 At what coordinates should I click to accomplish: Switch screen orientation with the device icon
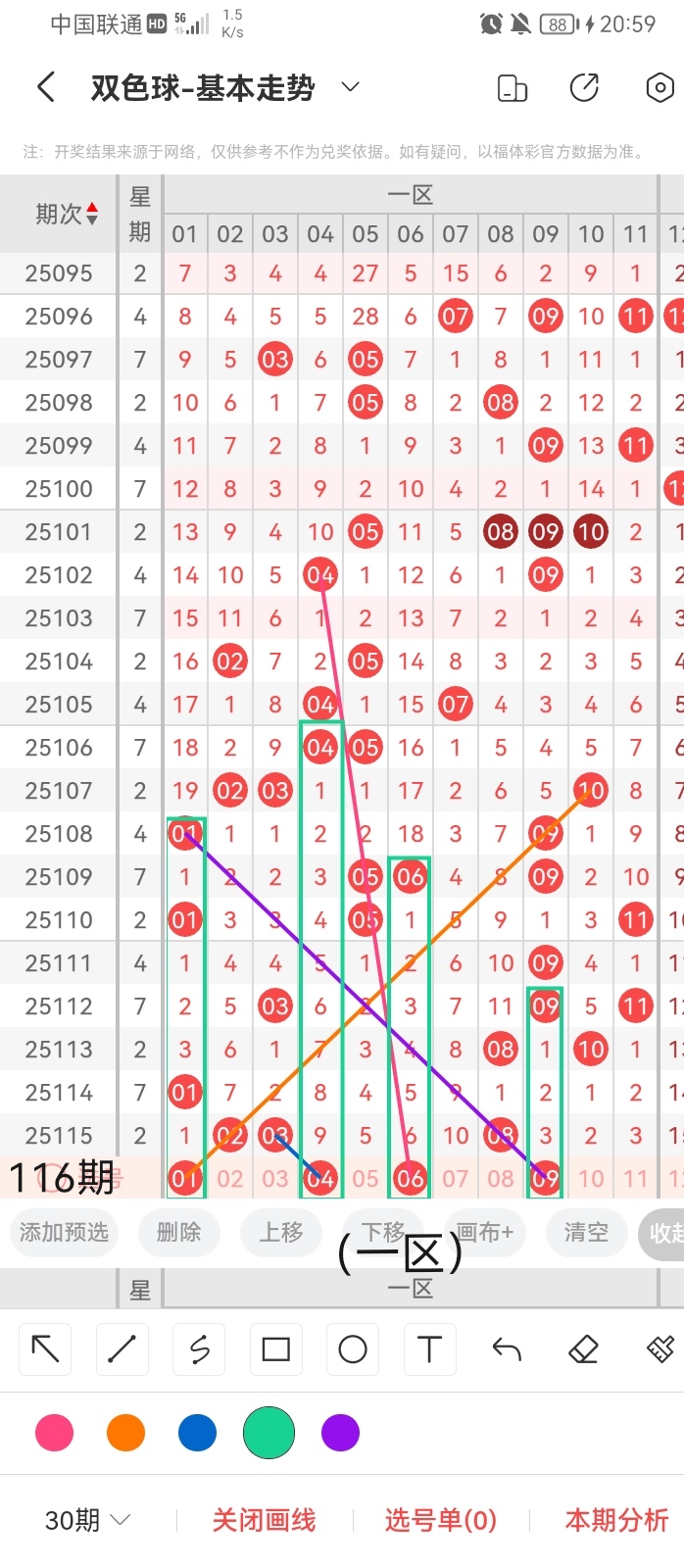point(513,88)
